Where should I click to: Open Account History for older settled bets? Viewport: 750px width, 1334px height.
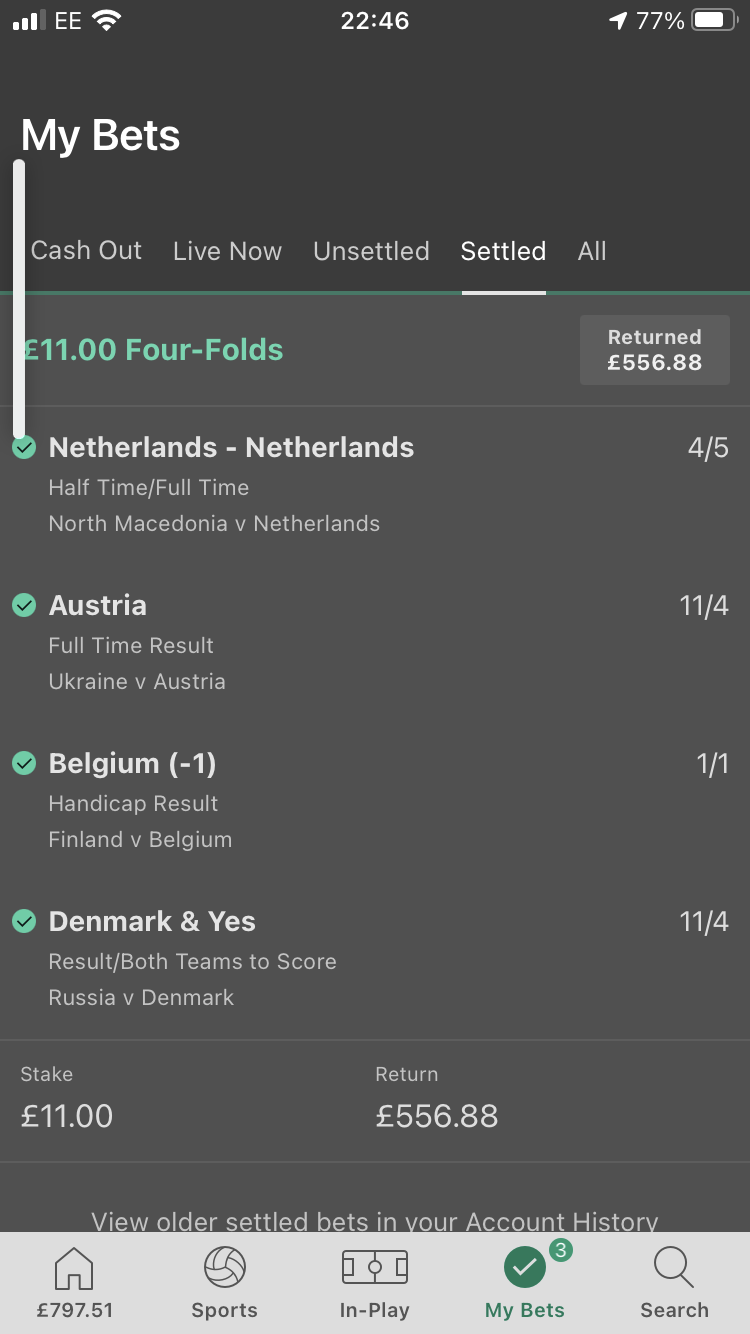(x=375, y=1221)
